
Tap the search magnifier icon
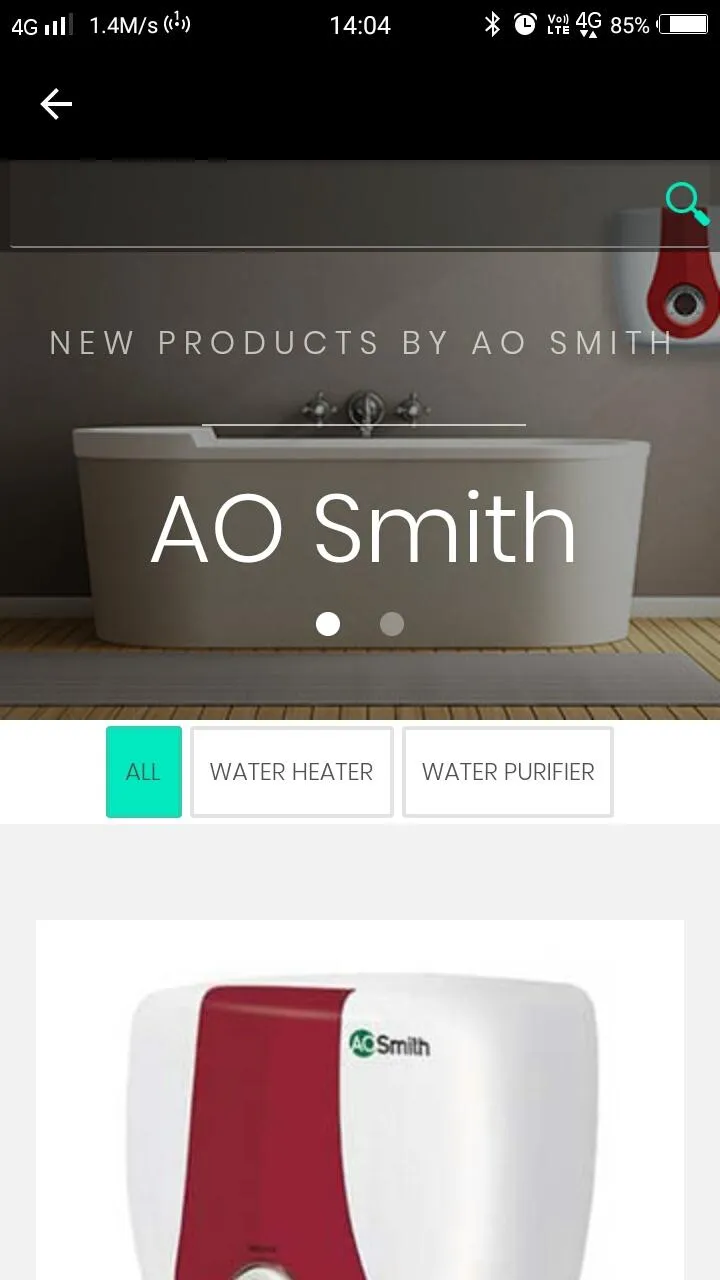(x=687, y=203)
